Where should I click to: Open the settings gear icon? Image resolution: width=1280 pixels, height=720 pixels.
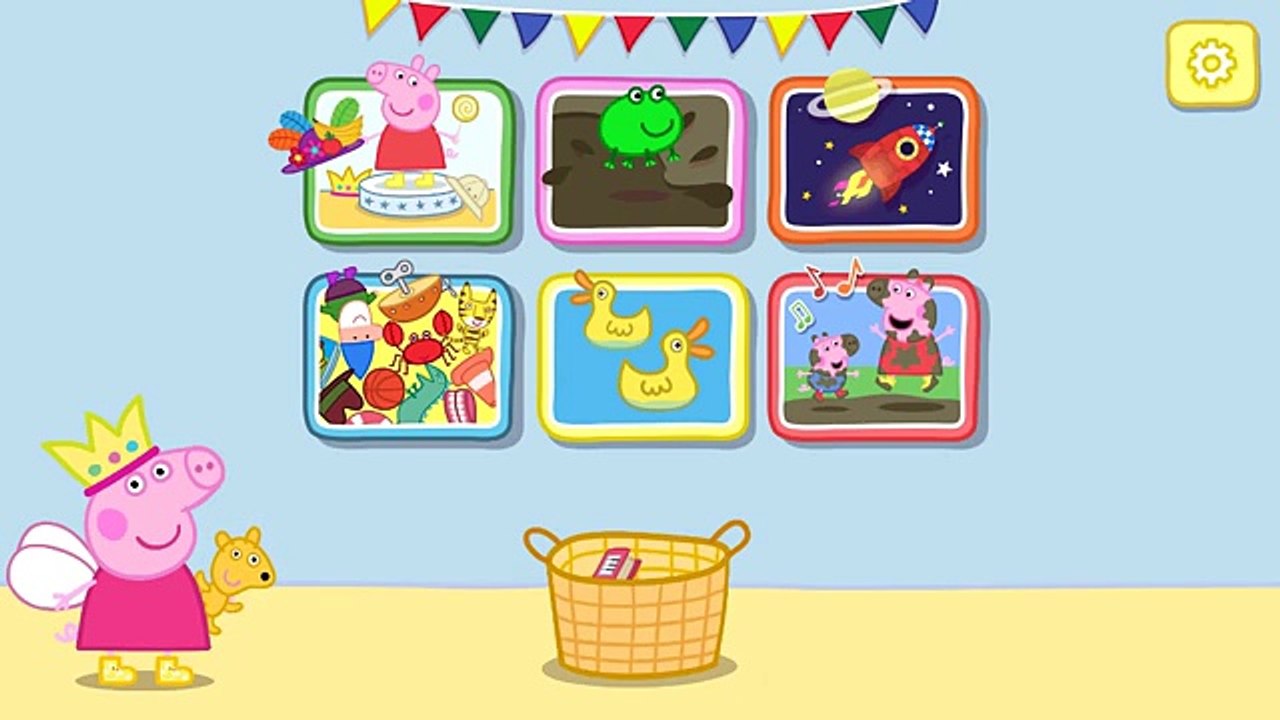coord(1211,64)
